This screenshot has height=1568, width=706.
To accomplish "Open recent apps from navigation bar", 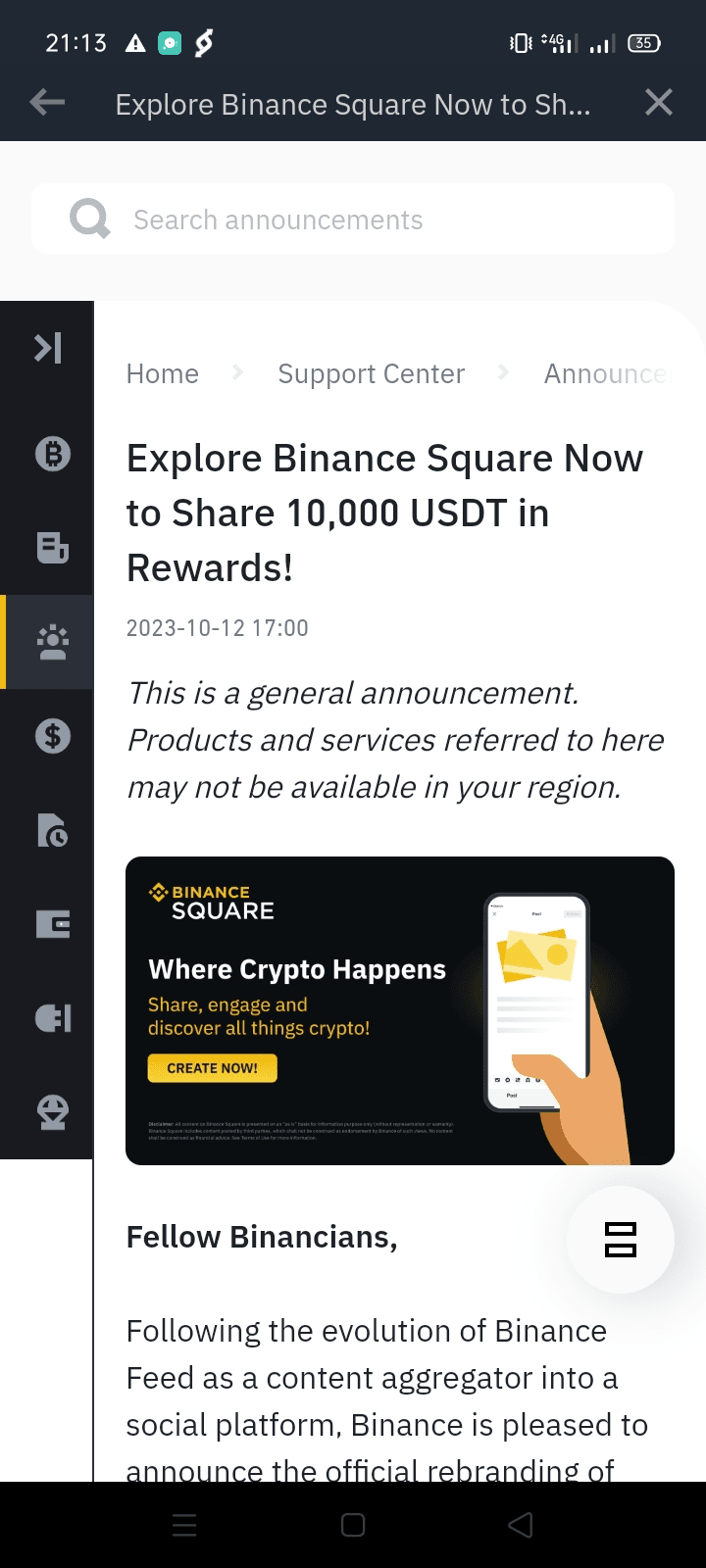I will coord(184,1525).
